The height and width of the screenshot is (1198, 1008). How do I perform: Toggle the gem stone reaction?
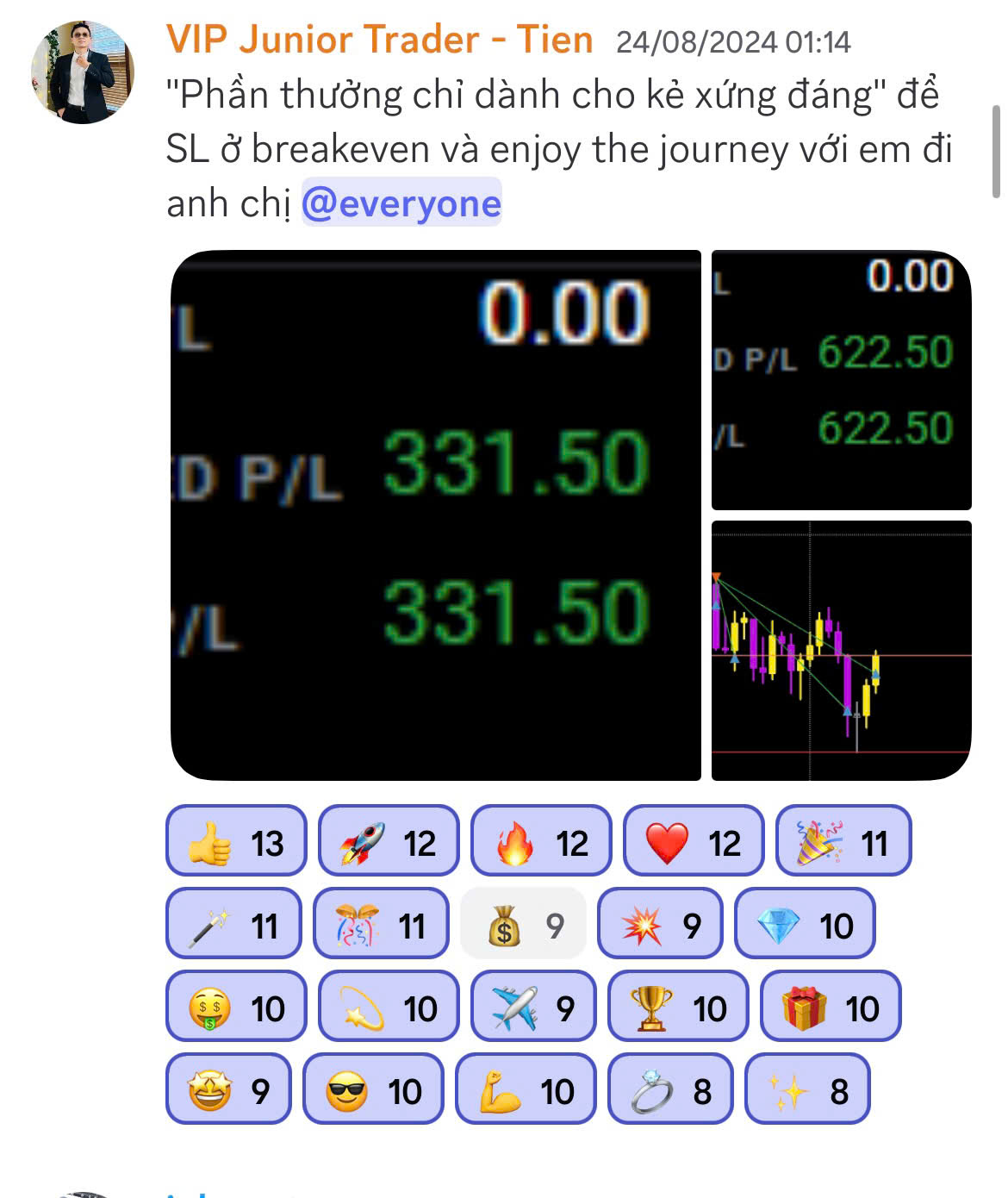[x=804, y=924]
